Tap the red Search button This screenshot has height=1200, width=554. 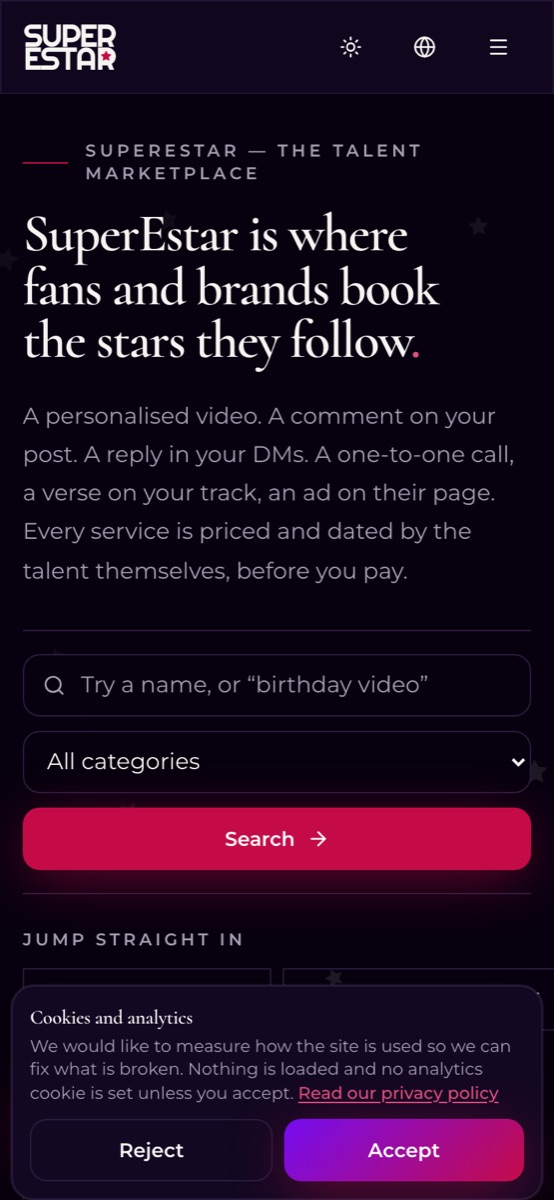(x=277, y=839)
